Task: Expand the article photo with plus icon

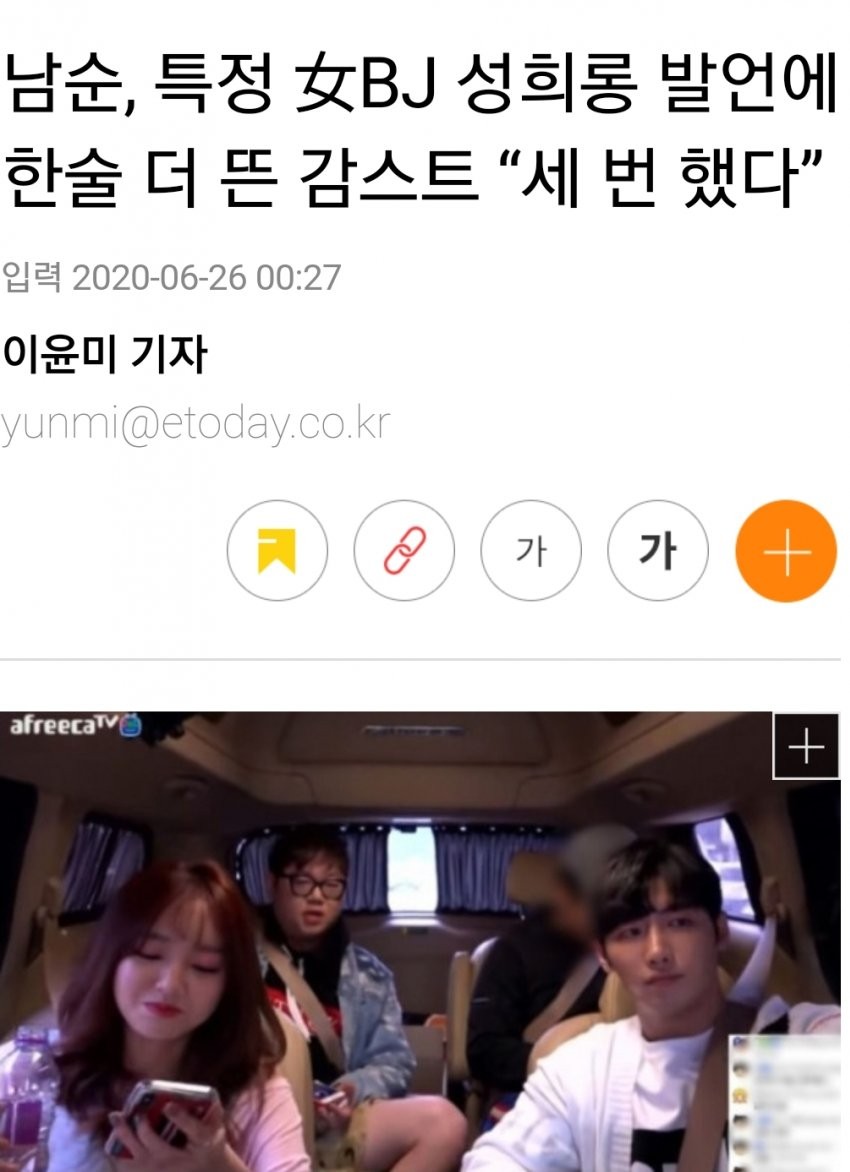Action: pyautogui.click(x=806, y=747)
